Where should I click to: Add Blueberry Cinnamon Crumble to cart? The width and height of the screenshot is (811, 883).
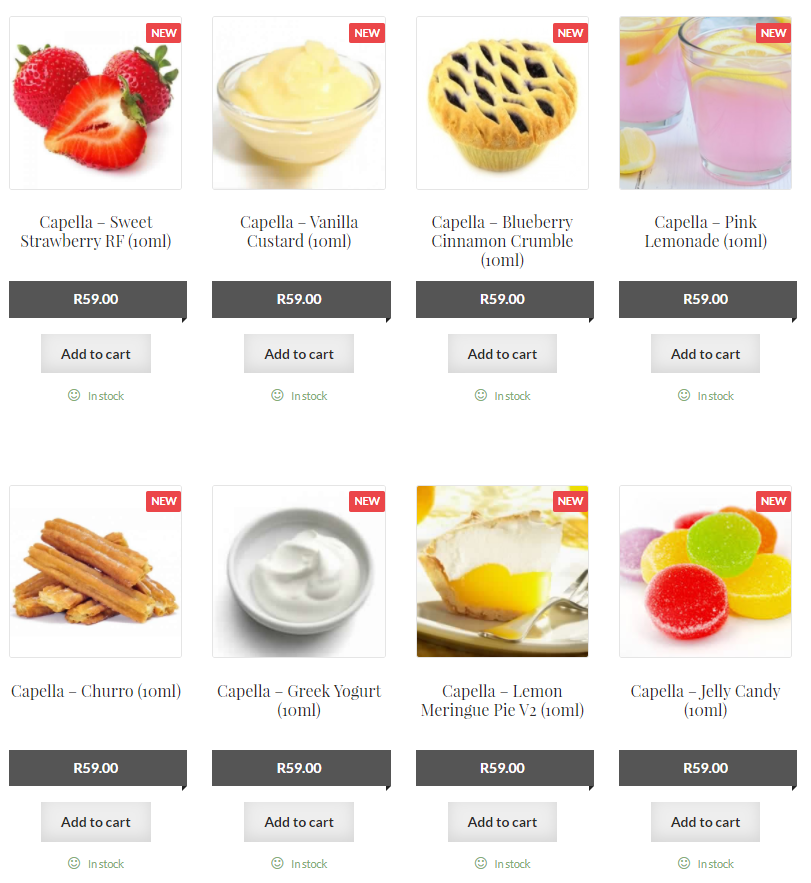coord(502,354)
